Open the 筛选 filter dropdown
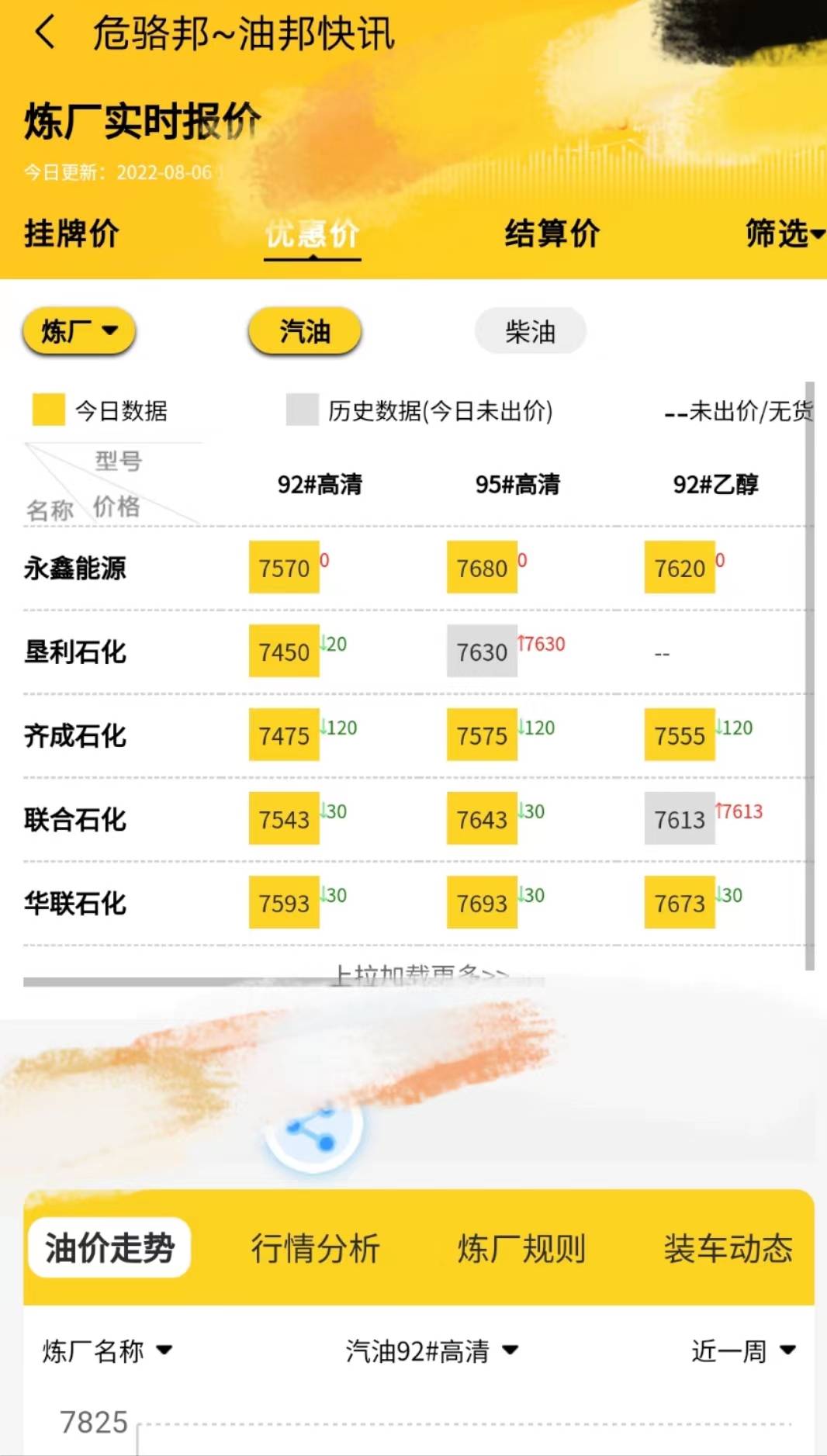This screenshot has height=1456, width=827. [x=784, y=233]
